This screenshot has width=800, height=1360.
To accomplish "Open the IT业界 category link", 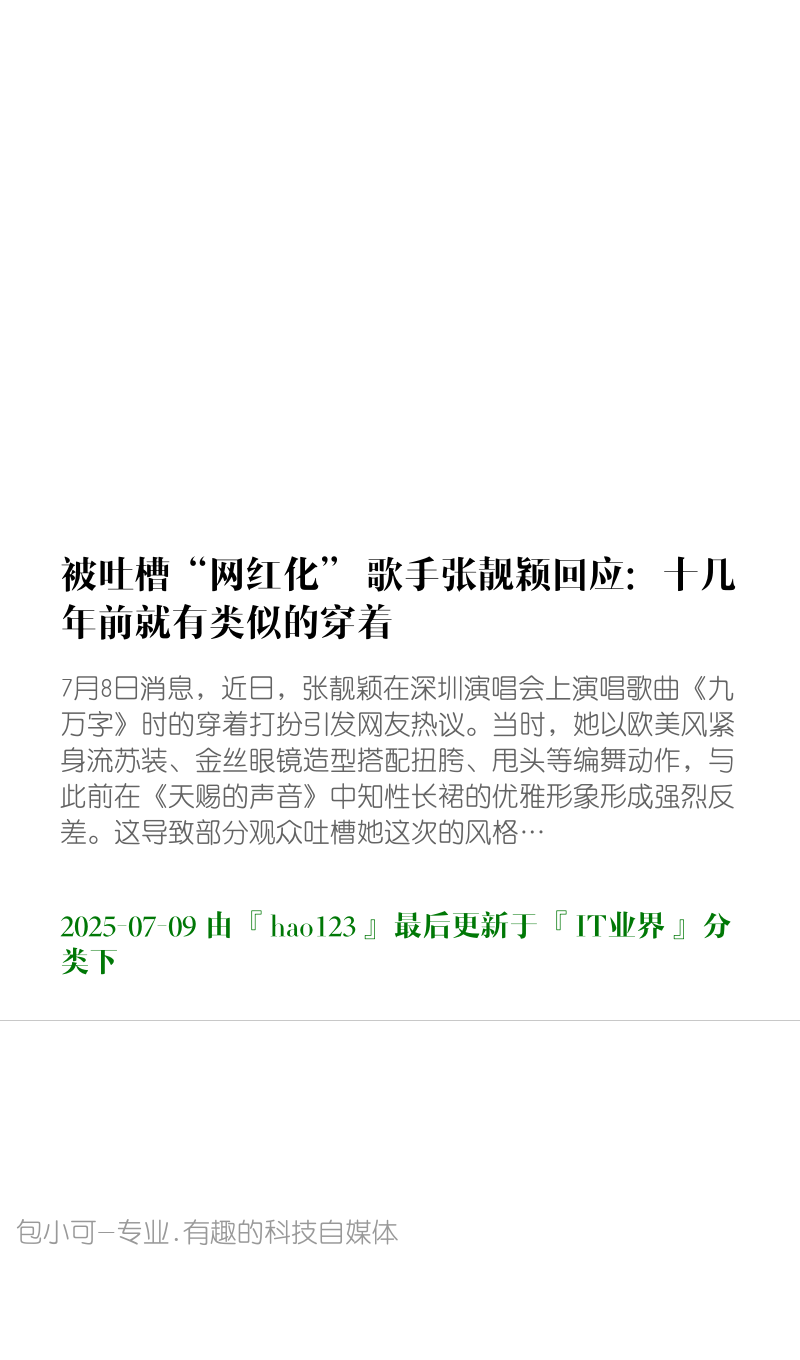I will click(x=620, y=926).
